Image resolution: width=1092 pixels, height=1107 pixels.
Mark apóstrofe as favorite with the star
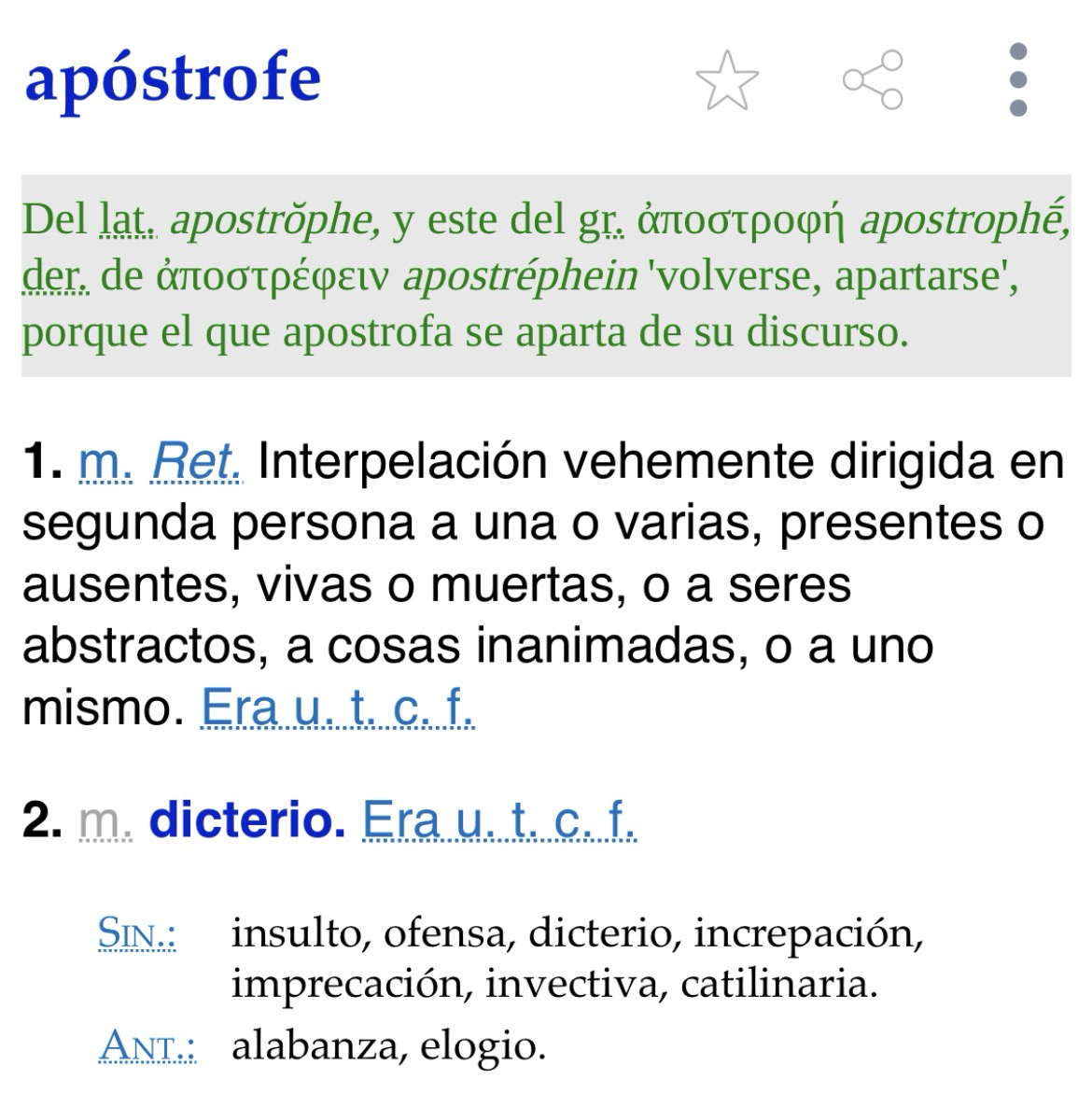[727, 80]
